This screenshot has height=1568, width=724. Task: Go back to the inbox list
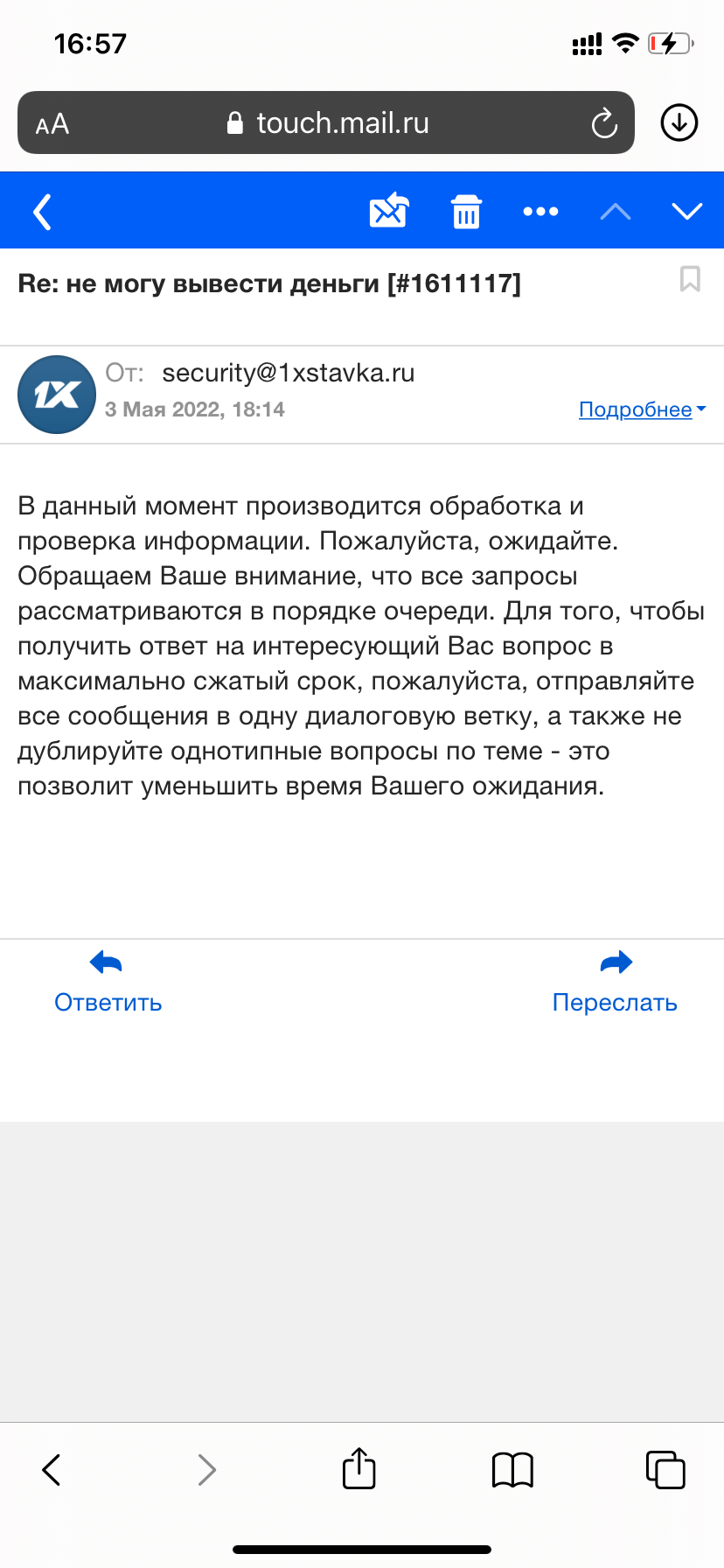click(x=42, y=212)
